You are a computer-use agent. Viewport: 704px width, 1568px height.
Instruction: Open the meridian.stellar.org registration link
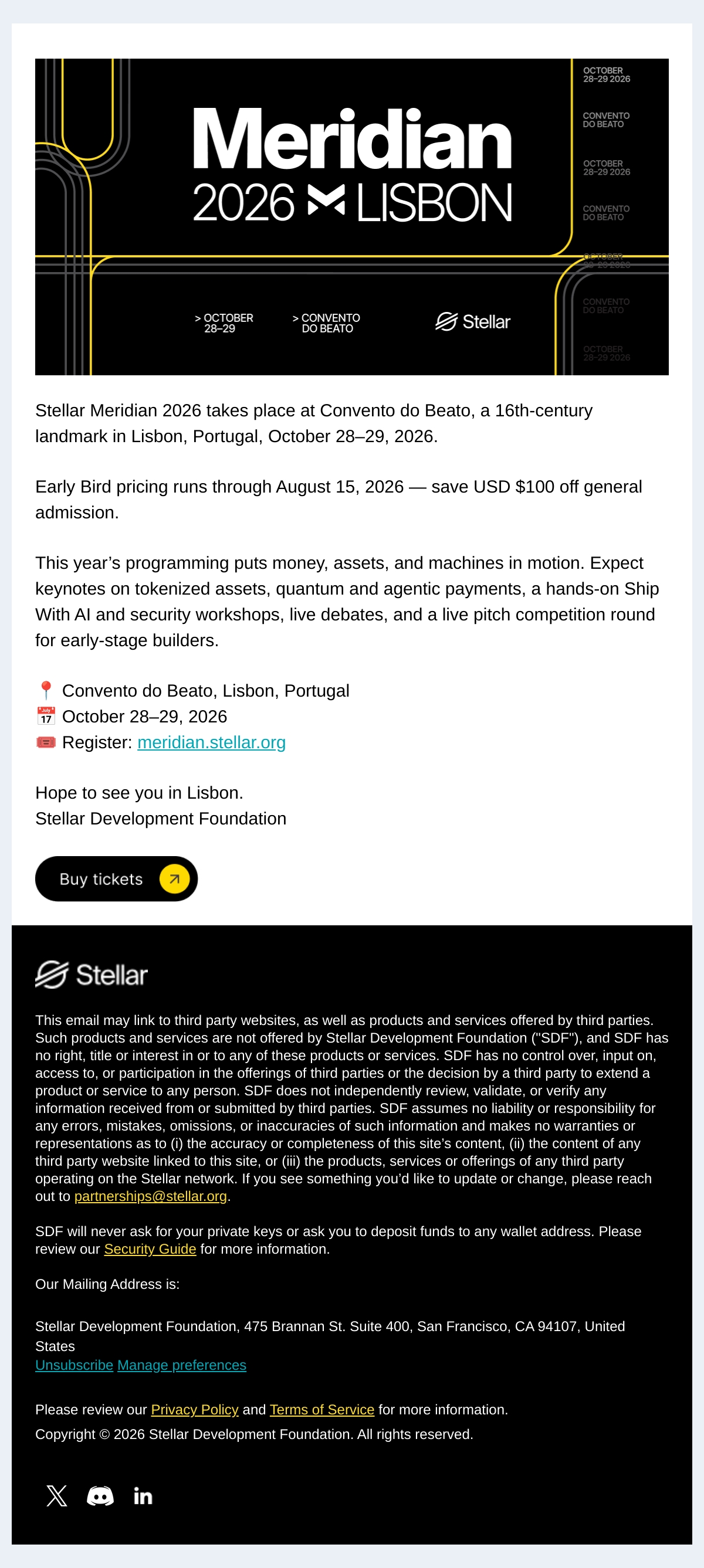(x=211, y=742)
